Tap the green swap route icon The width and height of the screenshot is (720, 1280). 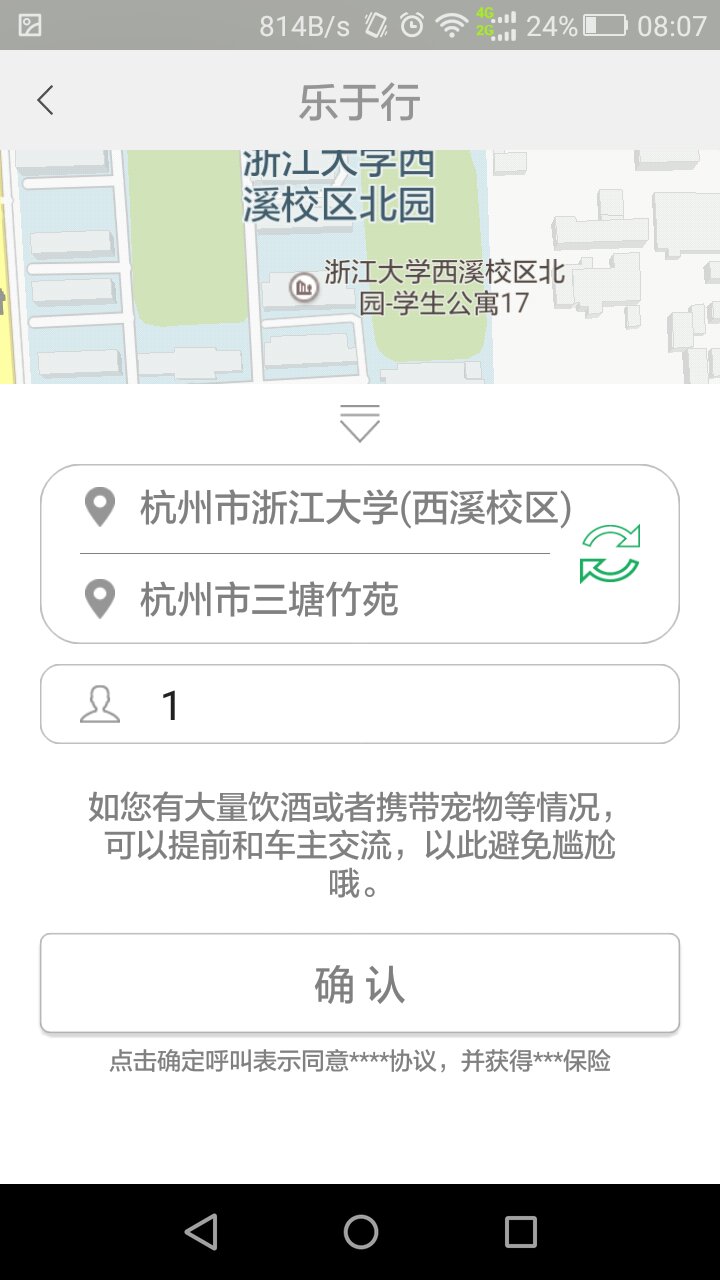tap(608, 553)
